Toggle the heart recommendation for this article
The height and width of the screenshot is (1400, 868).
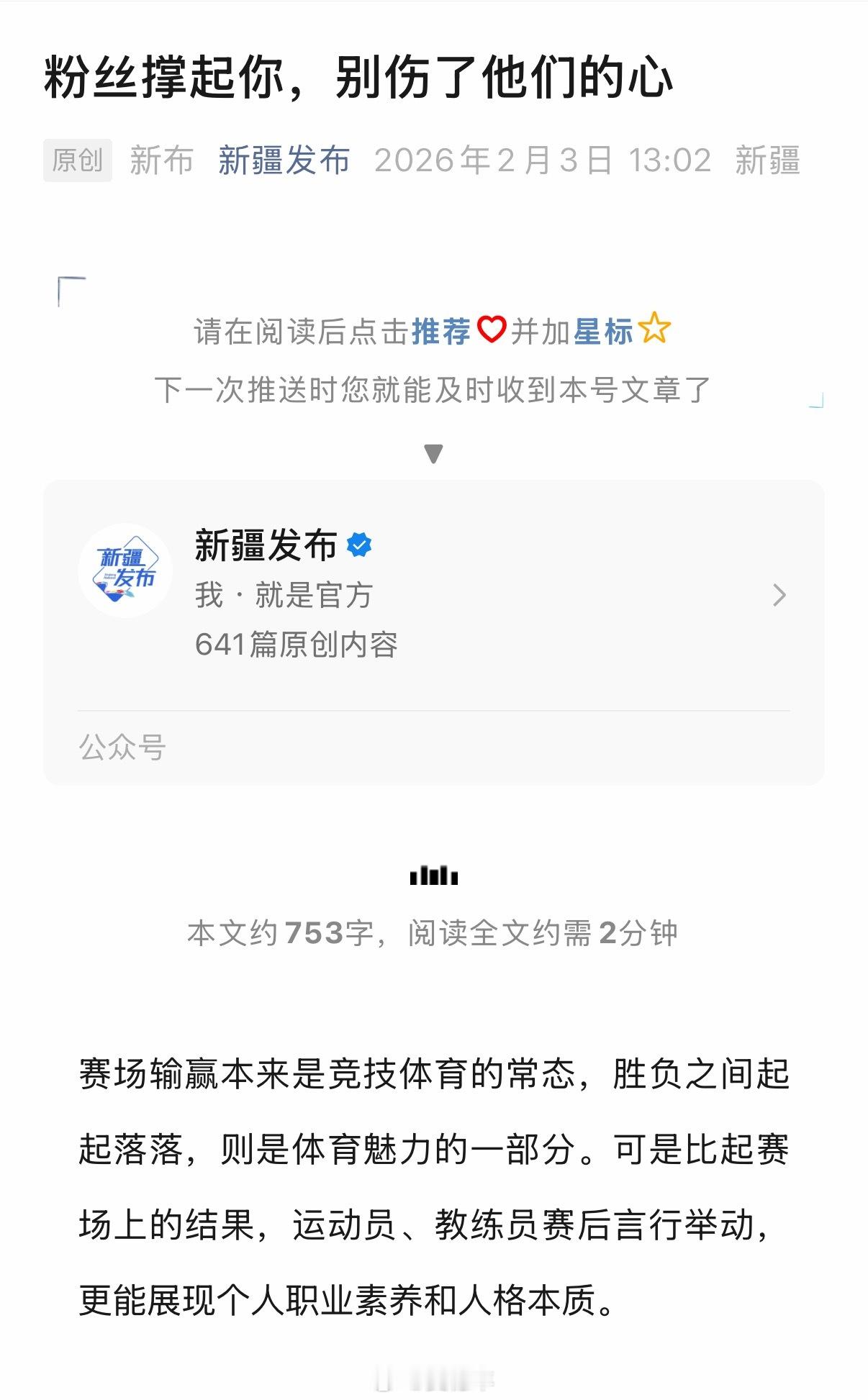click(491, 332)
